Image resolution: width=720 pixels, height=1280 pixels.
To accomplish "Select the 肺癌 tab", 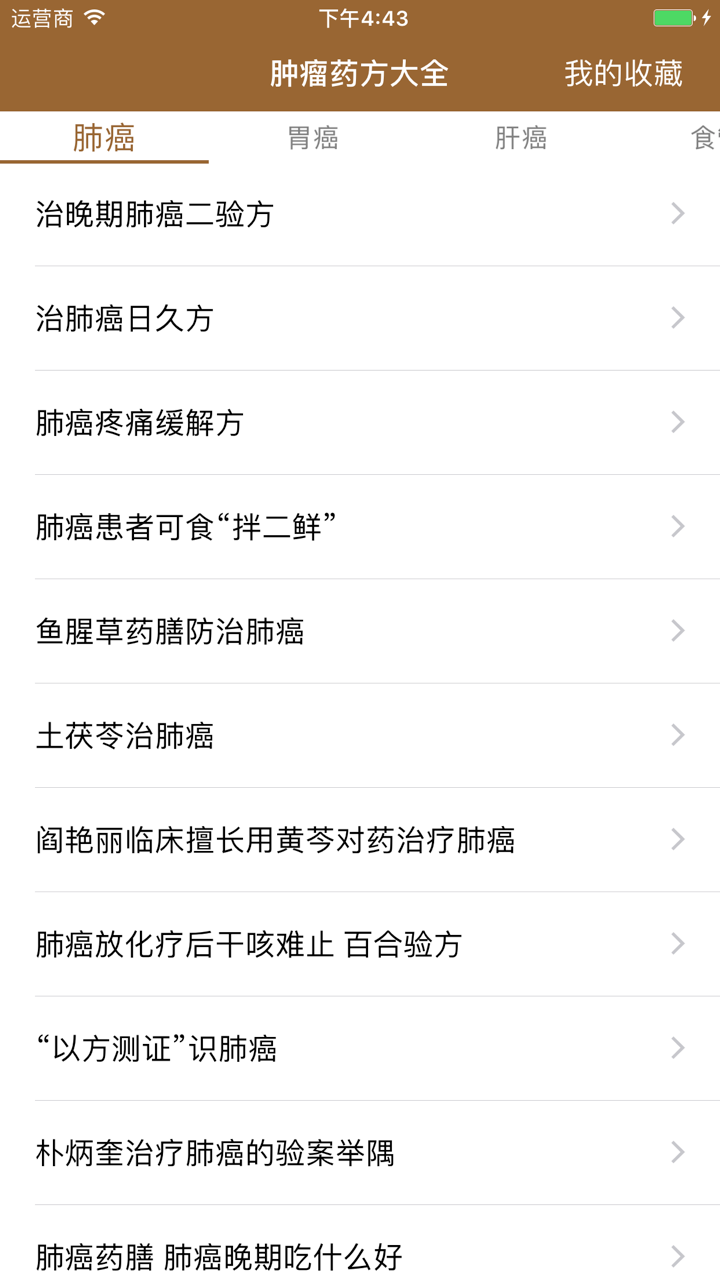I will click(105, 137).
